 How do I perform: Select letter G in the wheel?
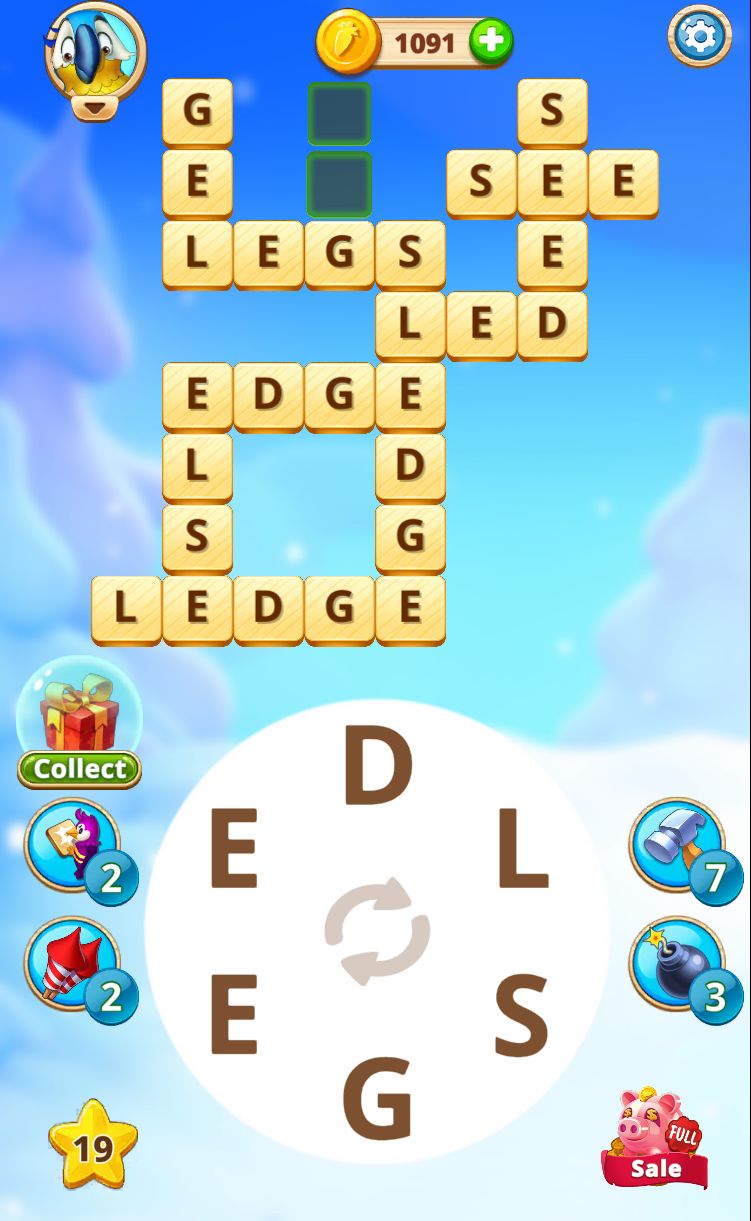click(377, 1098)
